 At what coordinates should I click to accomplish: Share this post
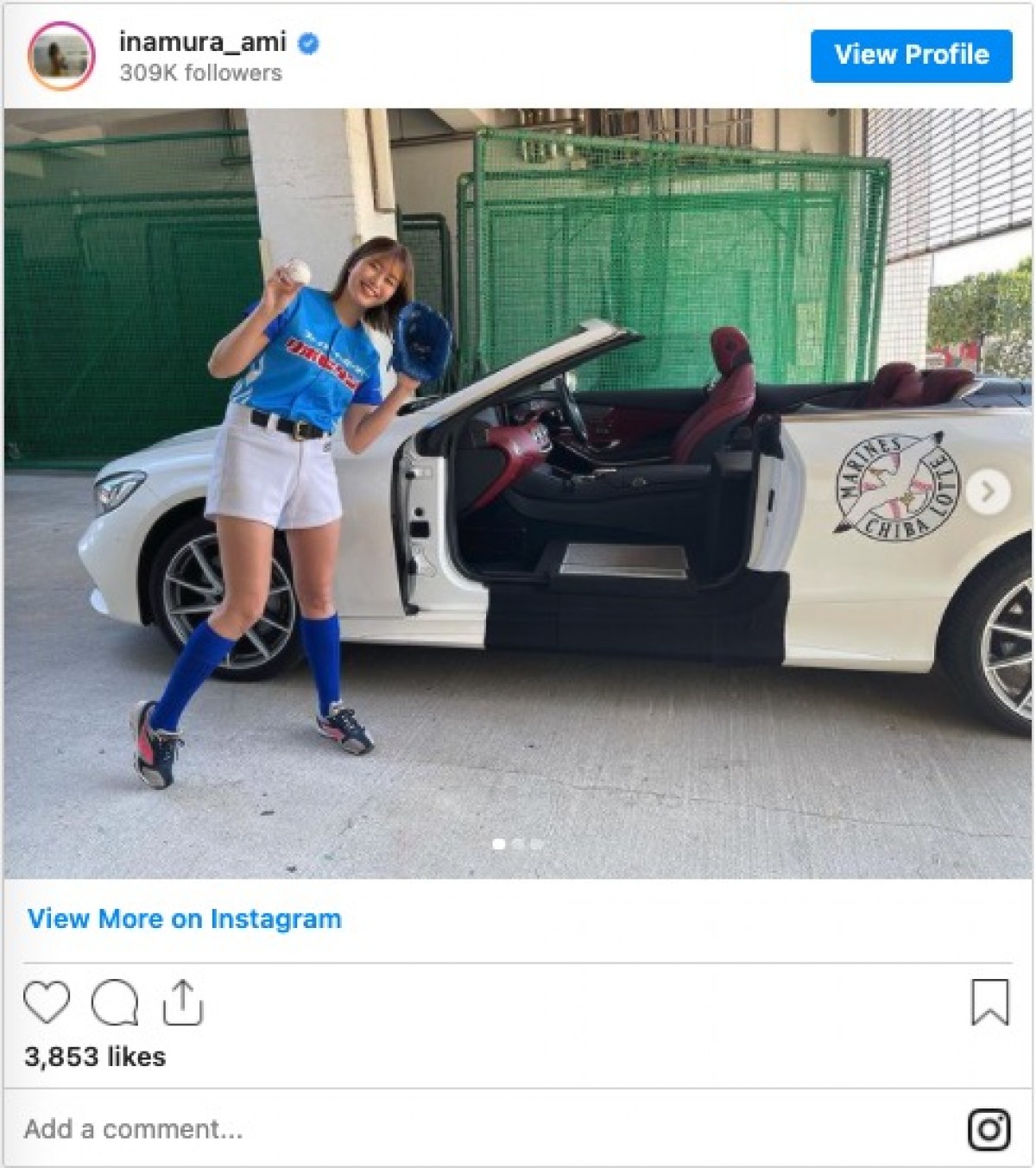click(182, 1002)
